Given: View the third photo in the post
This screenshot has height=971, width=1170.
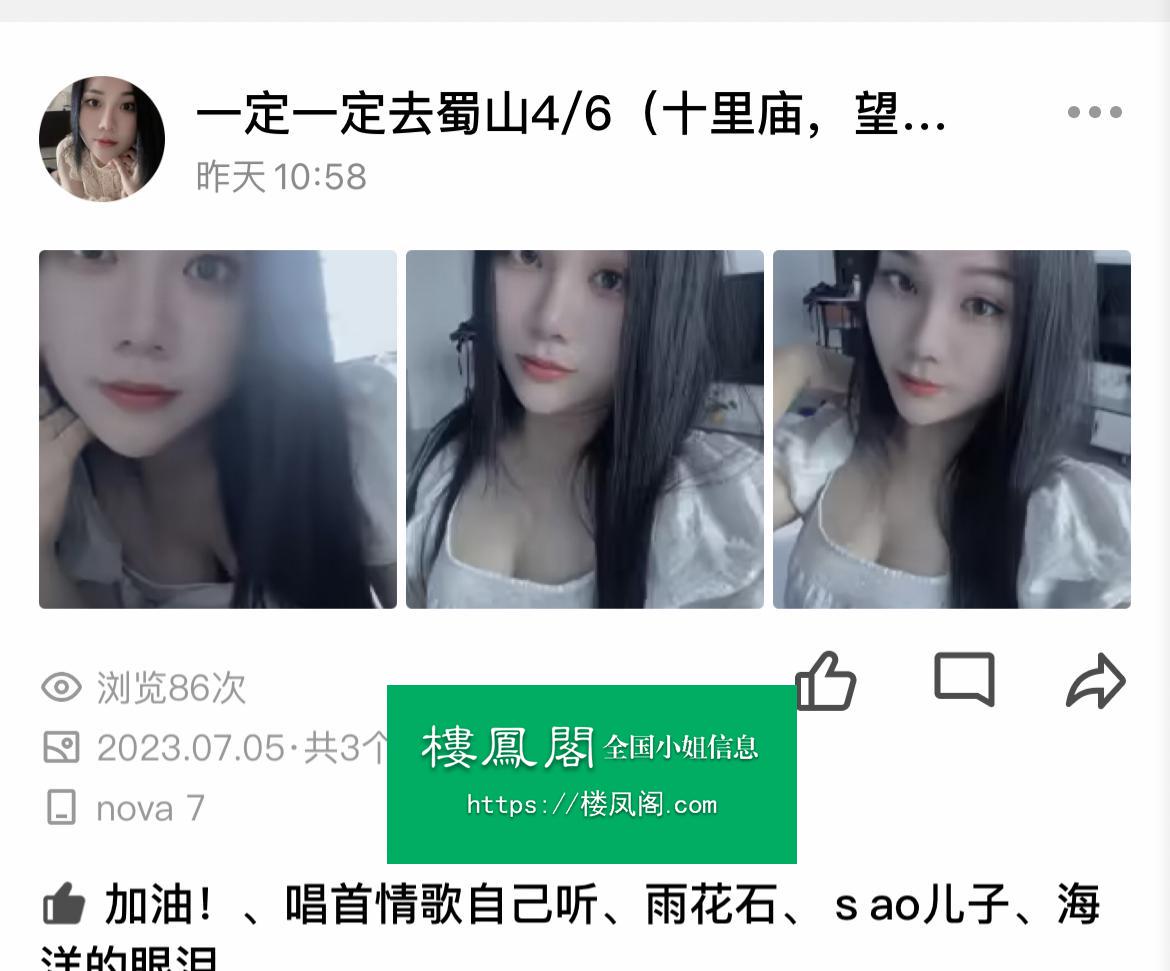Looking at the screenshot, I should coord(951,429).
